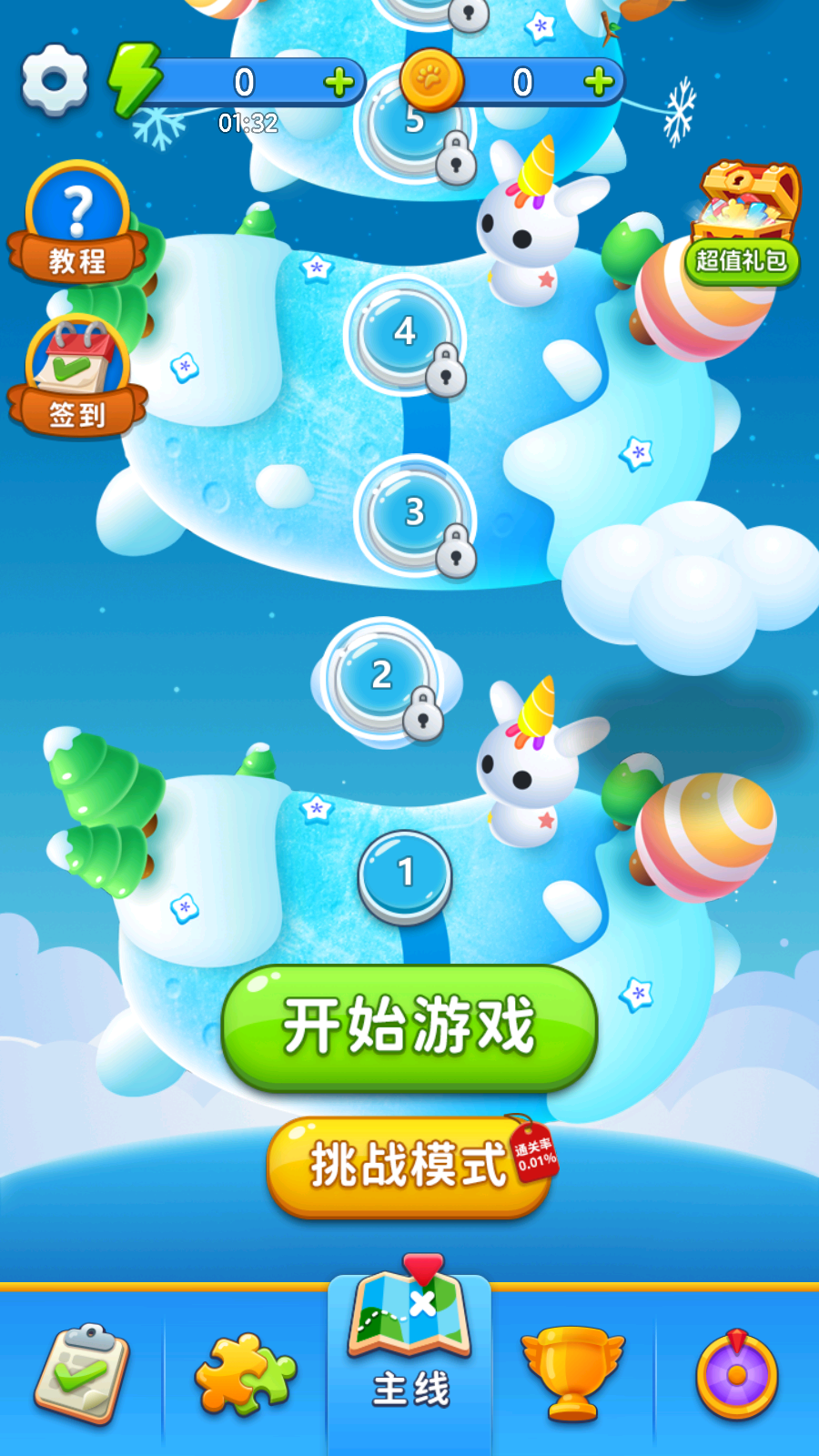This screenshot has height=1456, width=819.
Task: Switch to the spin wheel tab
Action: tap(736, 1374)
